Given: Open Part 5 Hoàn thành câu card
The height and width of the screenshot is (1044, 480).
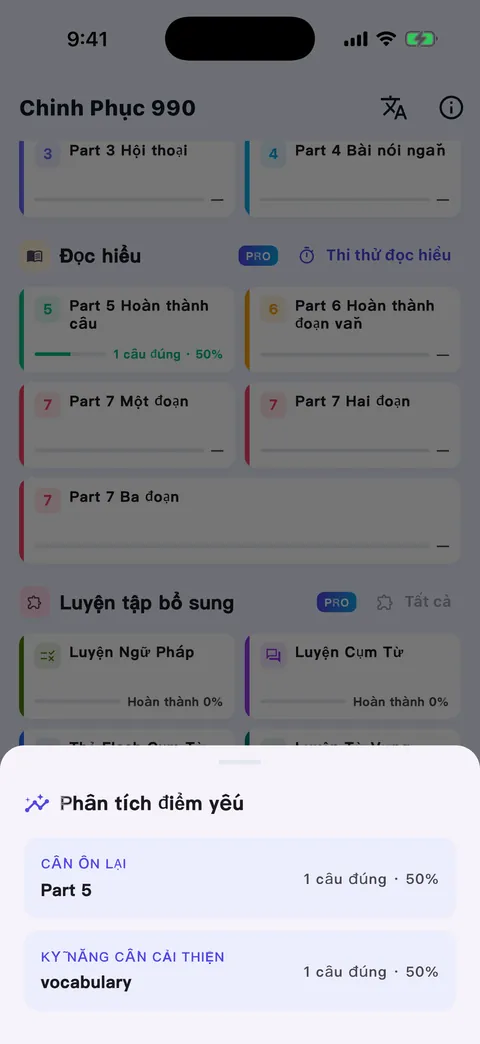Looking at the screenshot, I should click(x=127, y=330).
